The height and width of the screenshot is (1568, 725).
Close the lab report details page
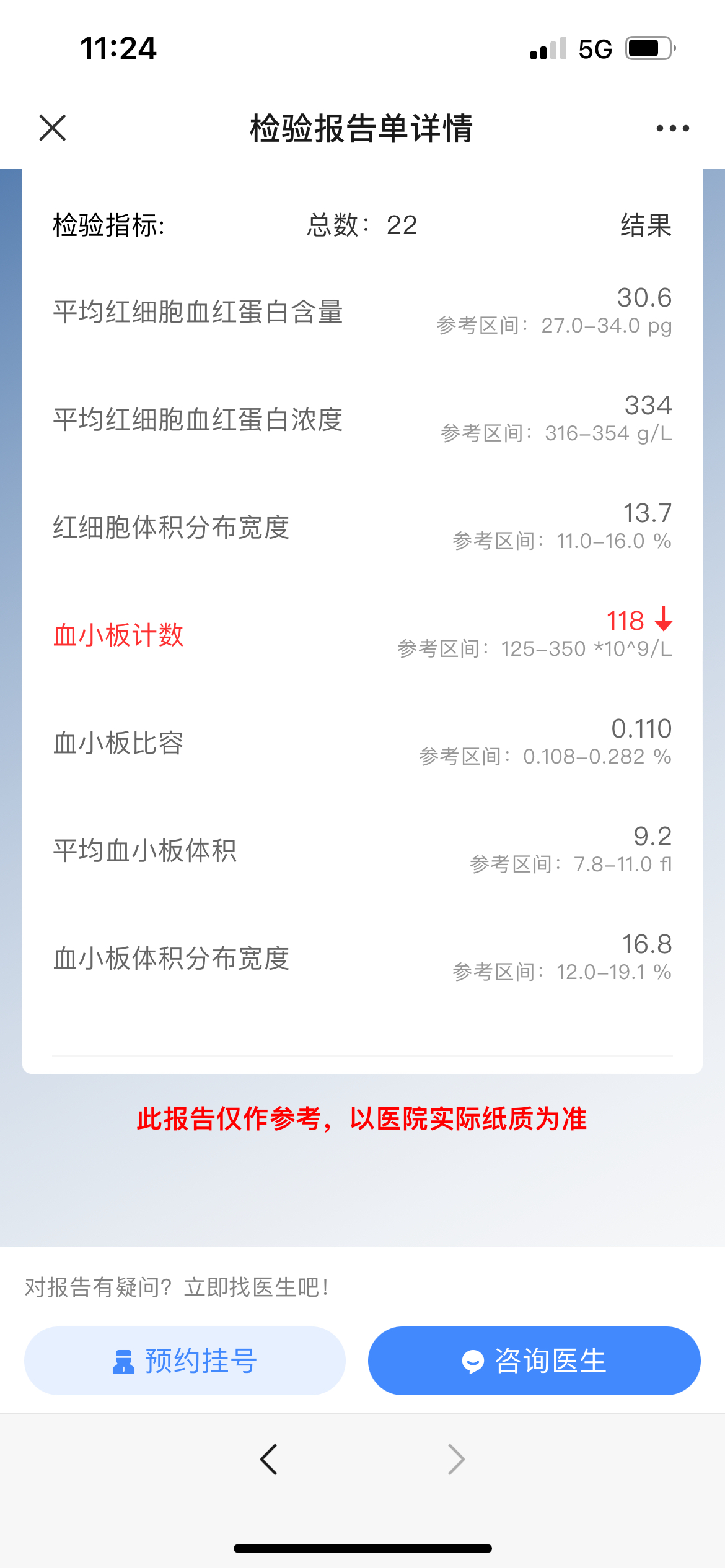click(53, 128)
